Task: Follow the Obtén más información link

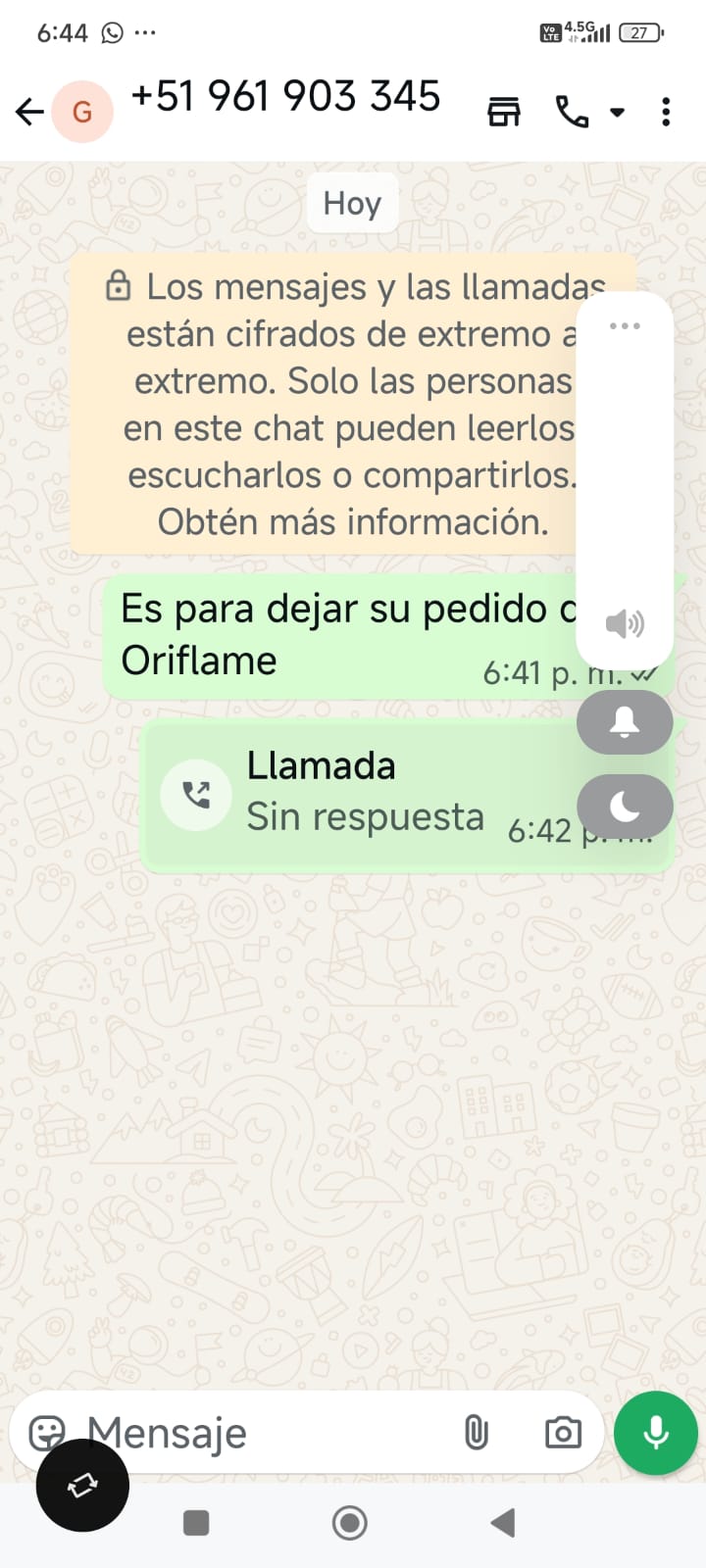Action: pos(353,522)
